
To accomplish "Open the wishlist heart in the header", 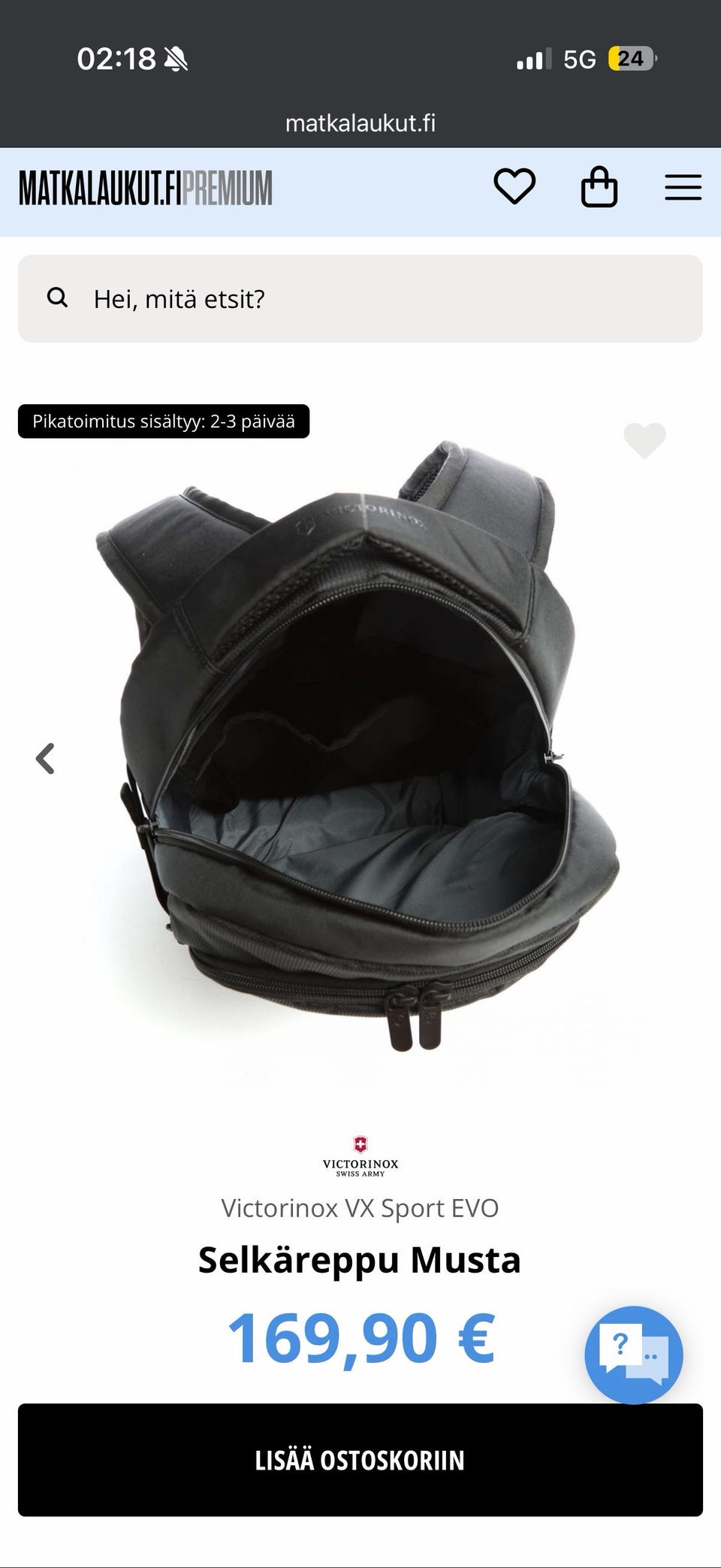I will pos(514,186).
